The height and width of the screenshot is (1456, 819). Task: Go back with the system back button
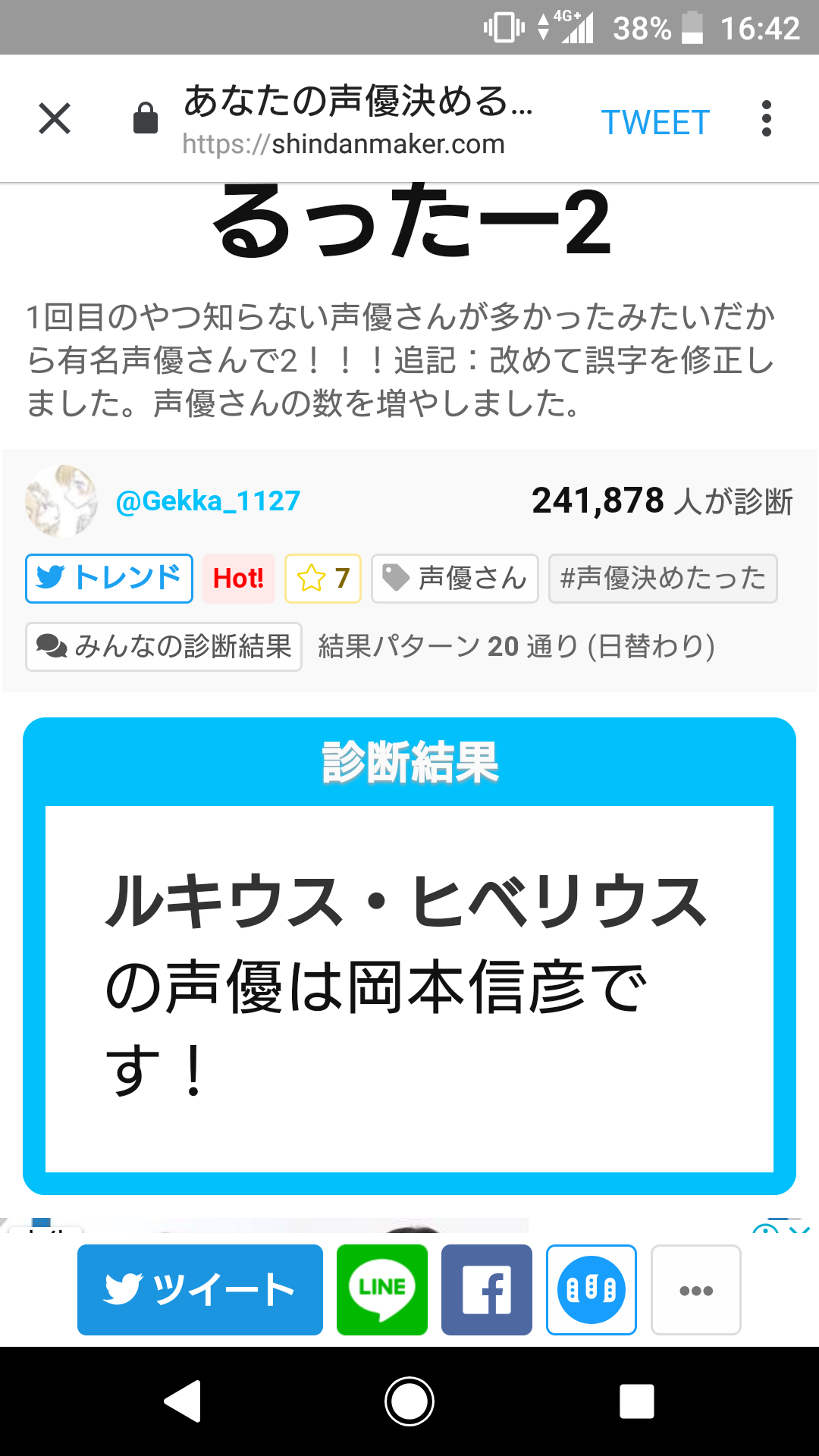click(x=183, y=1401)
